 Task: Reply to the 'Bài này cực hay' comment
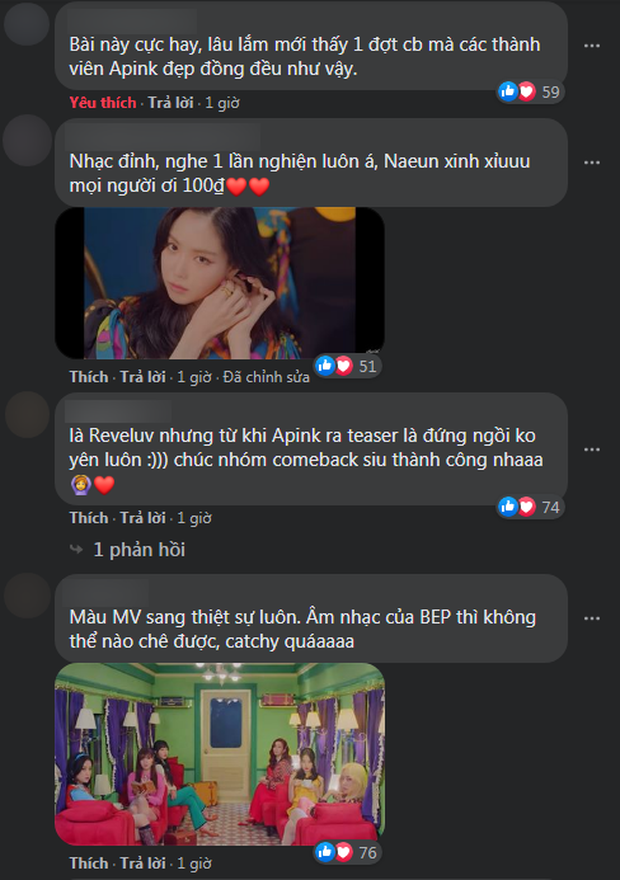pos(170,102)
